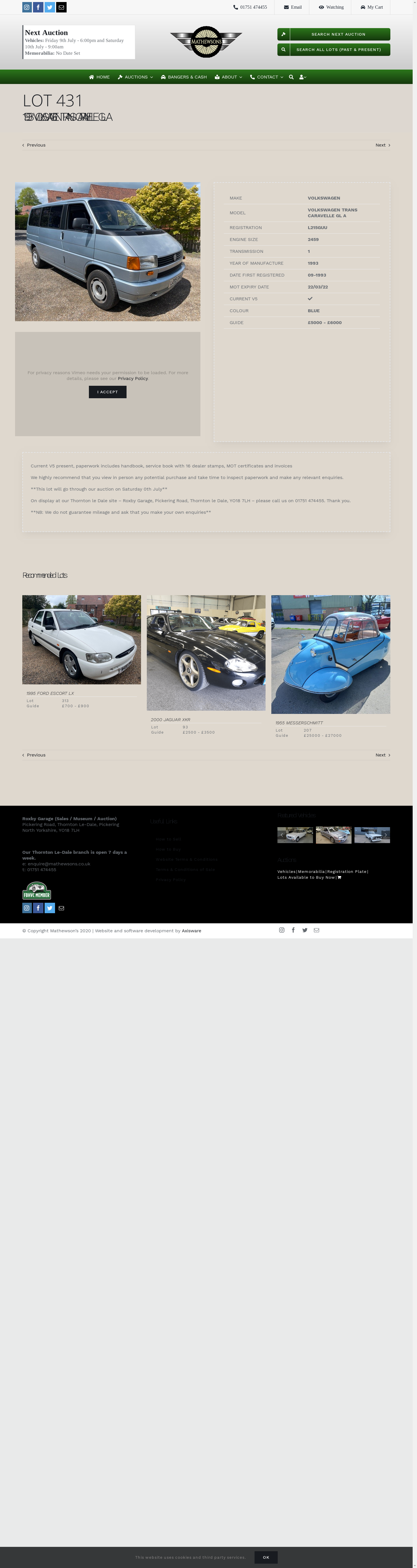Open the Privacy Policy link for Vimeo
Viewport: 417px width, 1568px height.
click(x=133, y=379)
